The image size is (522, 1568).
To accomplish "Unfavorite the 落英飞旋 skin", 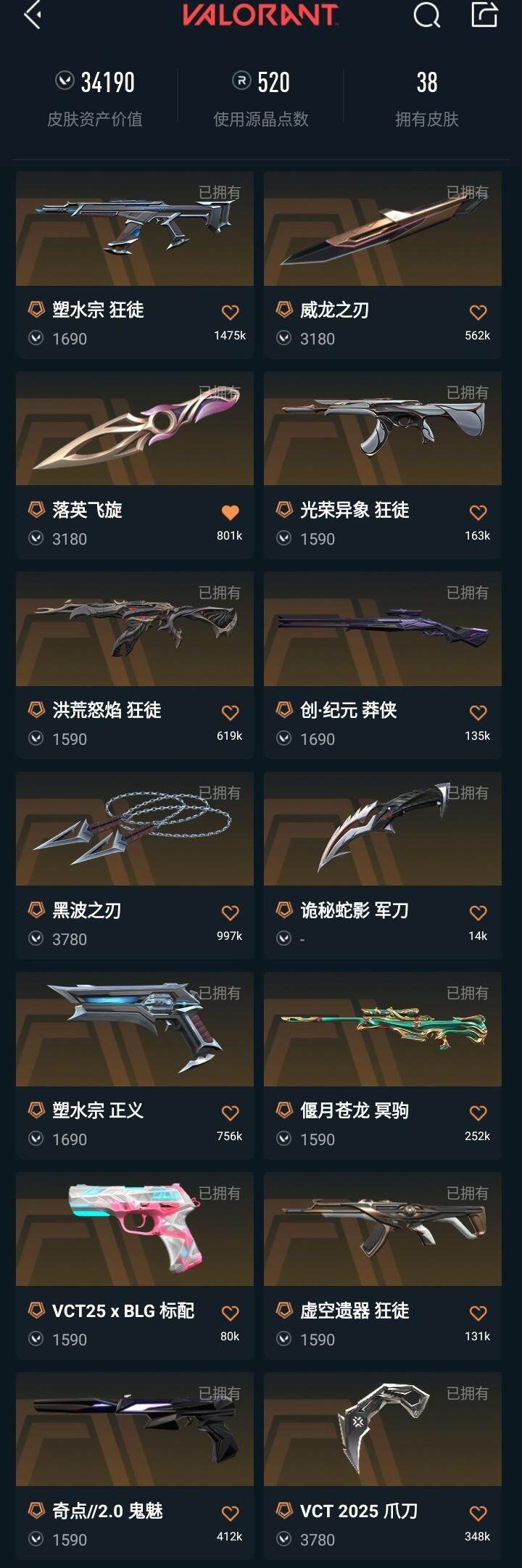I will [x=230, y=513].
